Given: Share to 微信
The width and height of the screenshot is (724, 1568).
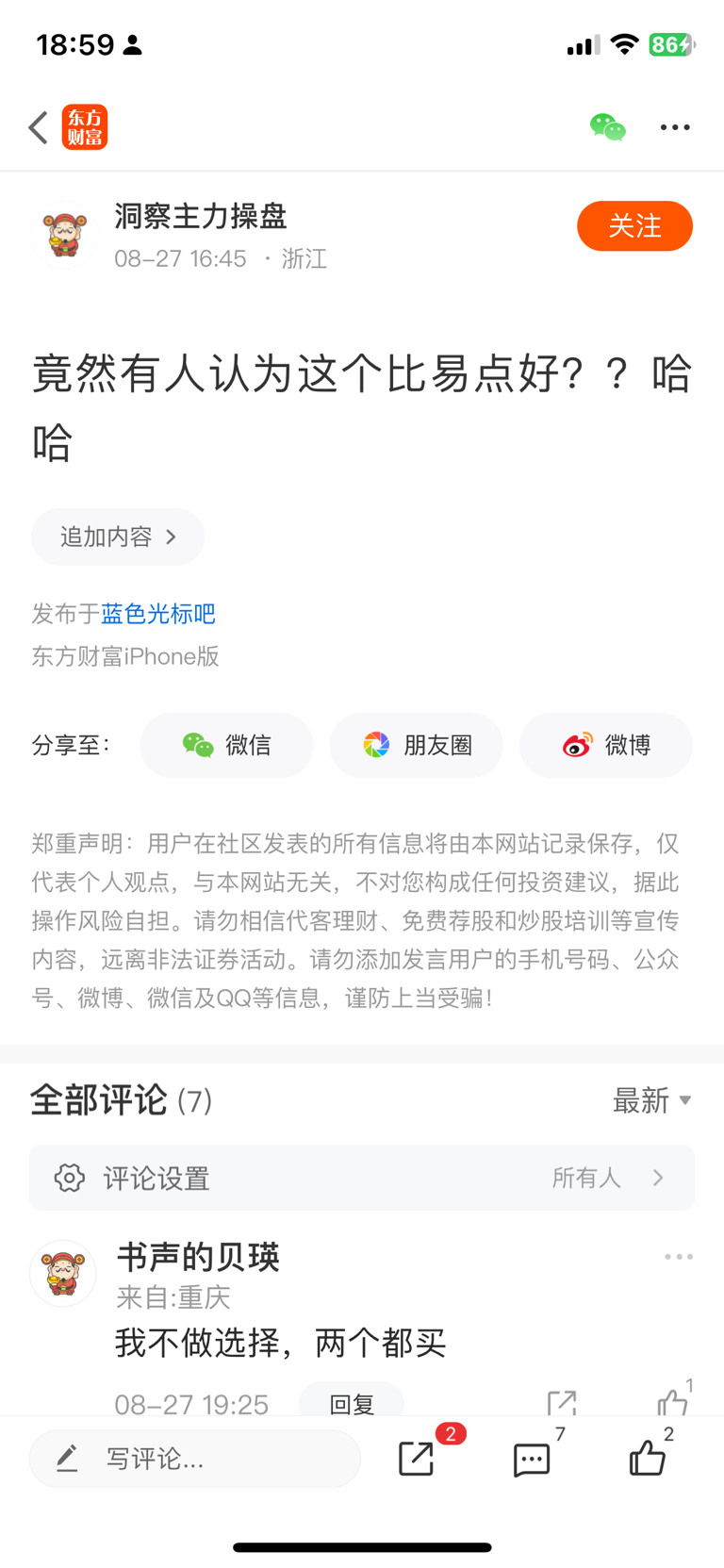Looking at the screenshot, I should [x=226, y=745].
